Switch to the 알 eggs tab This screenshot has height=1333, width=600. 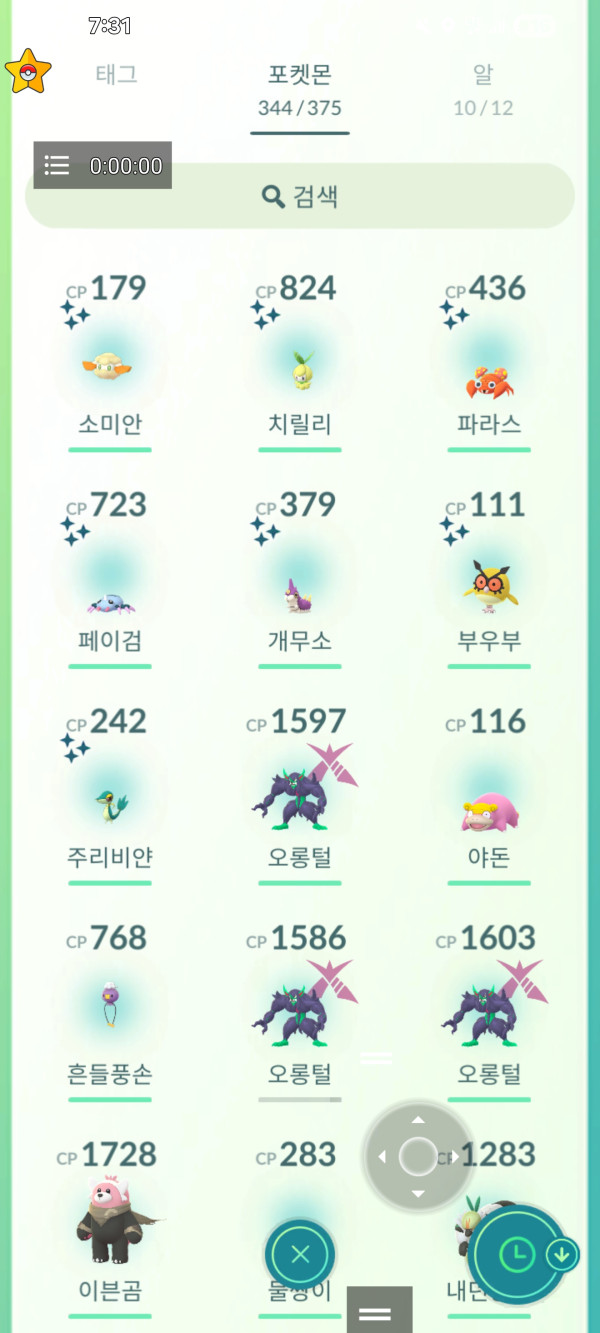(x=483, y=88)
